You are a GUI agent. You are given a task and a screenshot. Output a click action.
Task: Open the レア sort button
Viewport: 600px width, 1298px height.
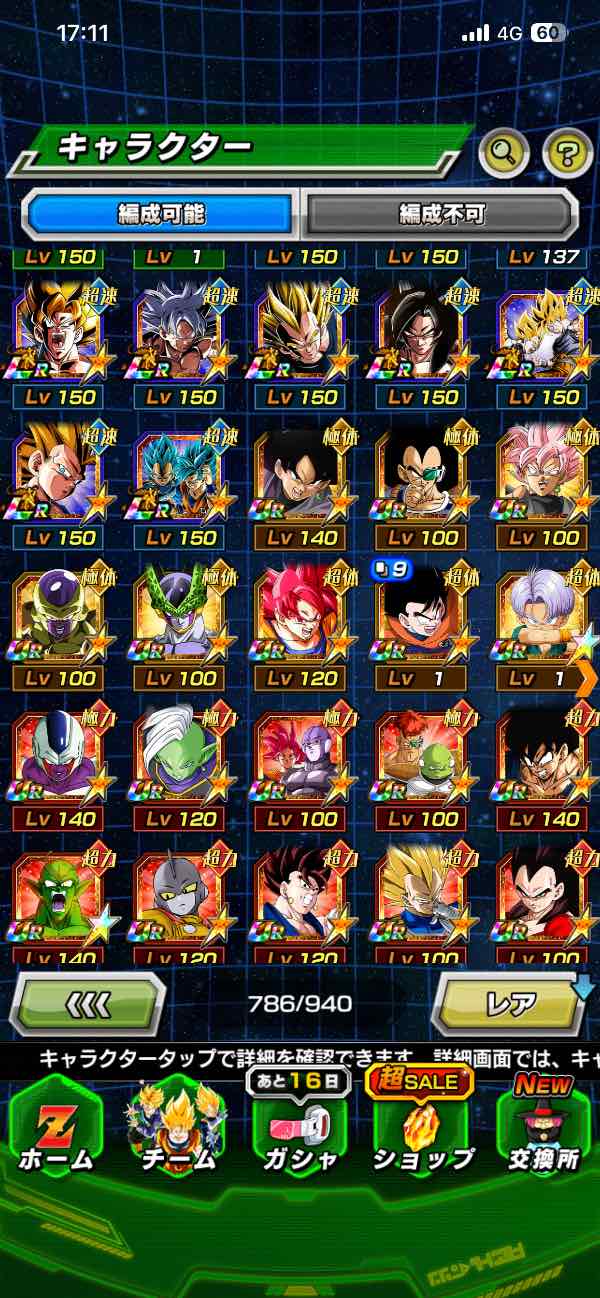coord(510,1003)
